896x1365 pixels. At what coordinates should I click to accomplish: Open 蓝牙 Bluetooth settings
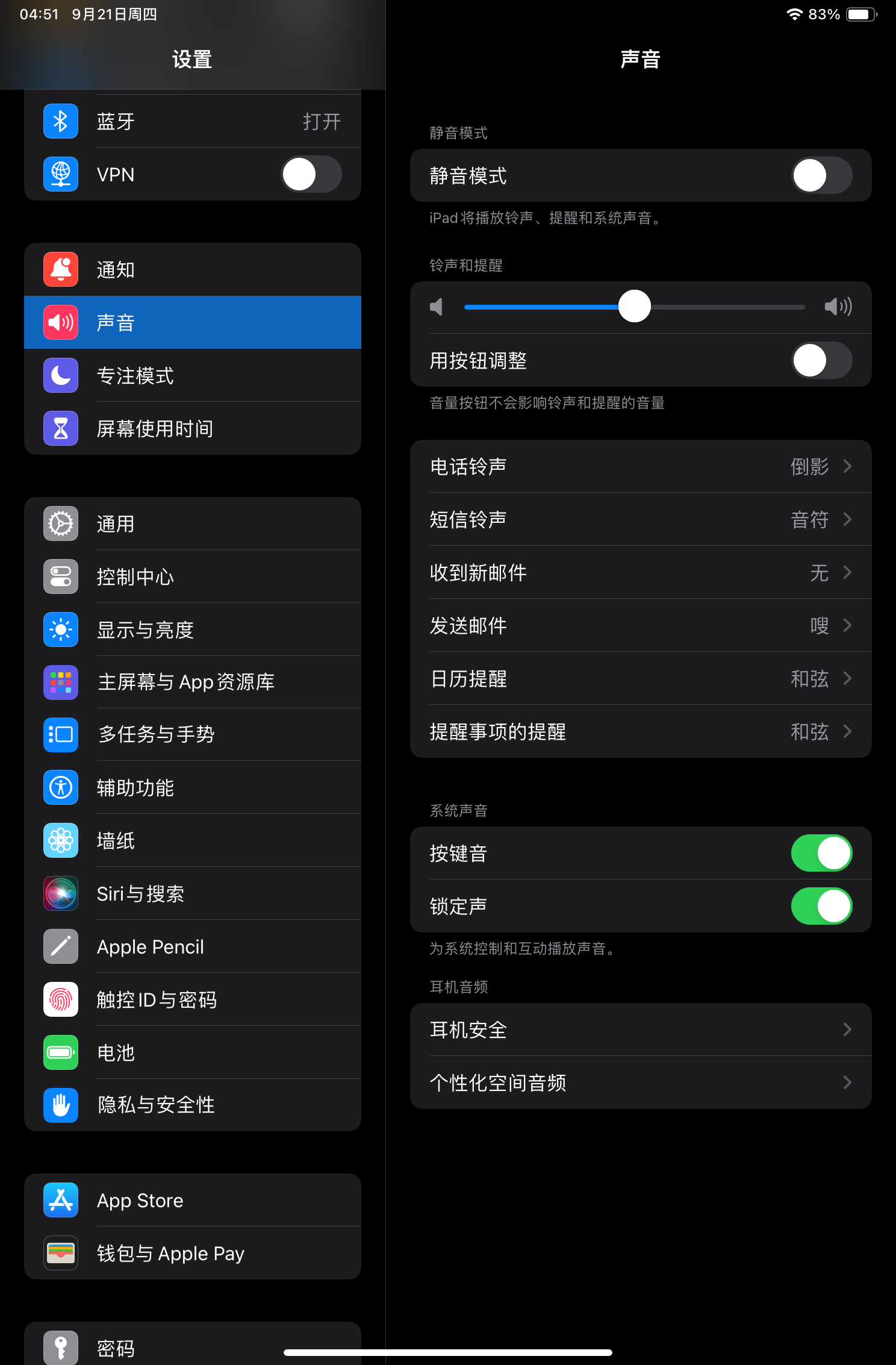coord(193,122)
